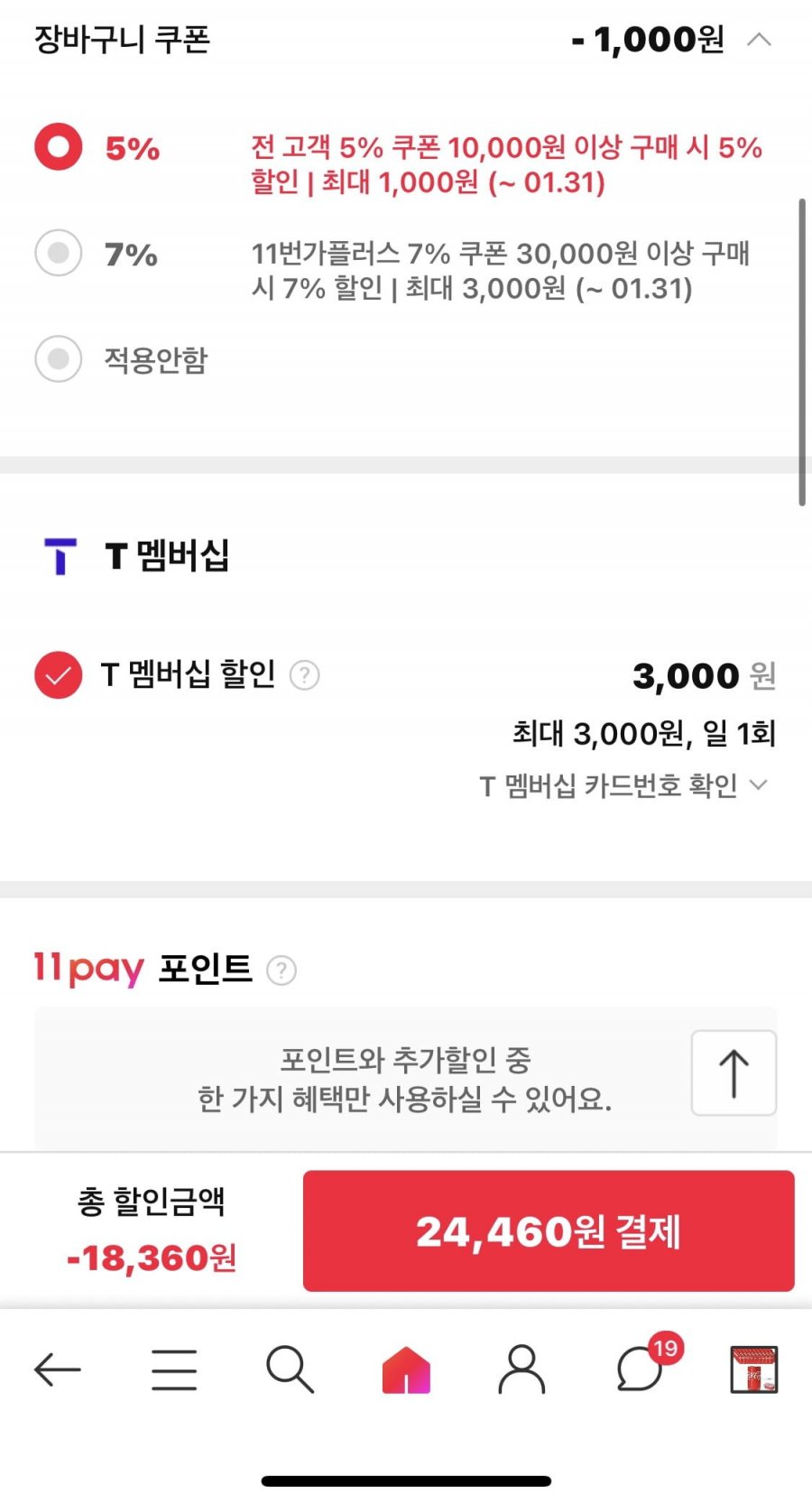Screen dimensions: 812x1504
Task: Open the hamburger category menu
Action: tap(174, 1369)
